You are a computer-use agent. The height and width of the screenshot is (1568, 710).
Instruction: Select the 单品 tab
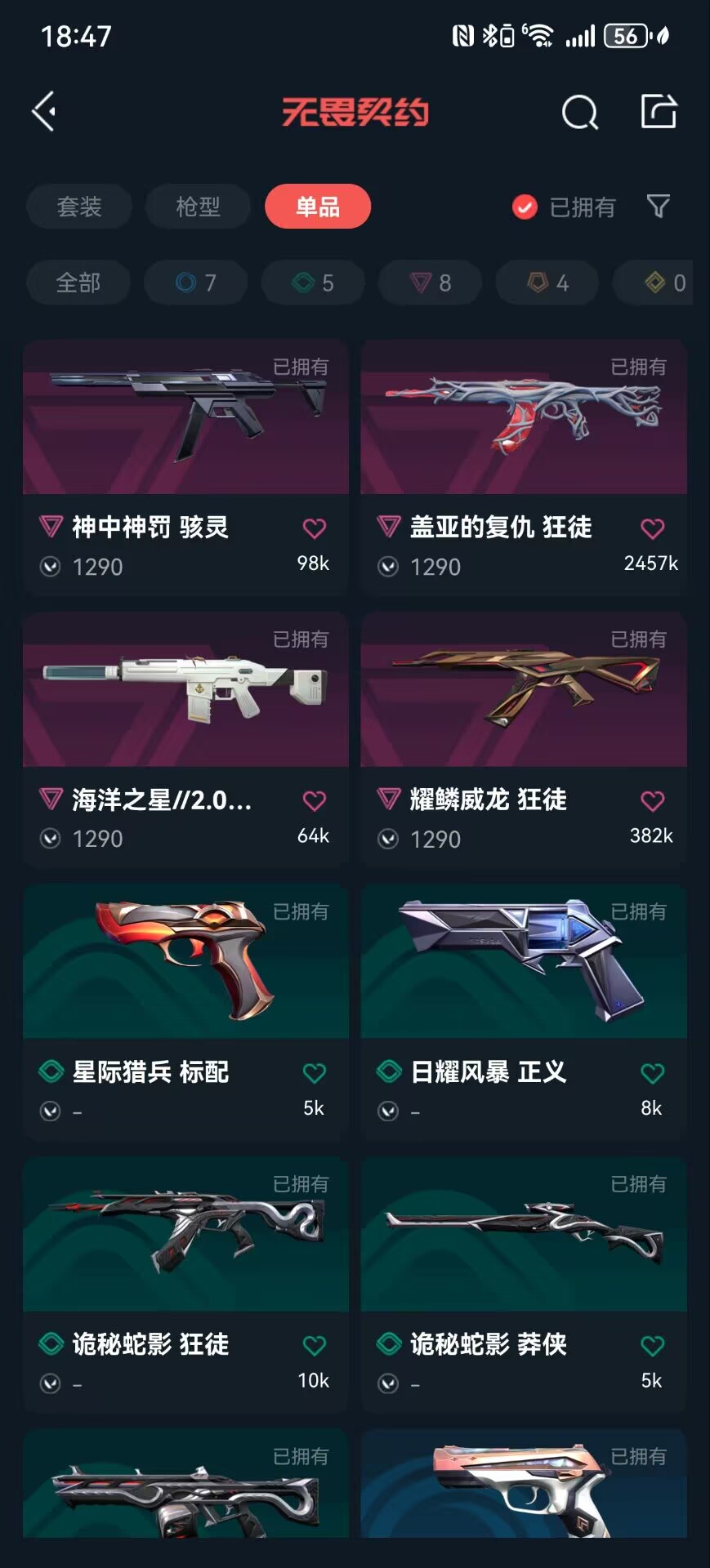coord(318,207)
